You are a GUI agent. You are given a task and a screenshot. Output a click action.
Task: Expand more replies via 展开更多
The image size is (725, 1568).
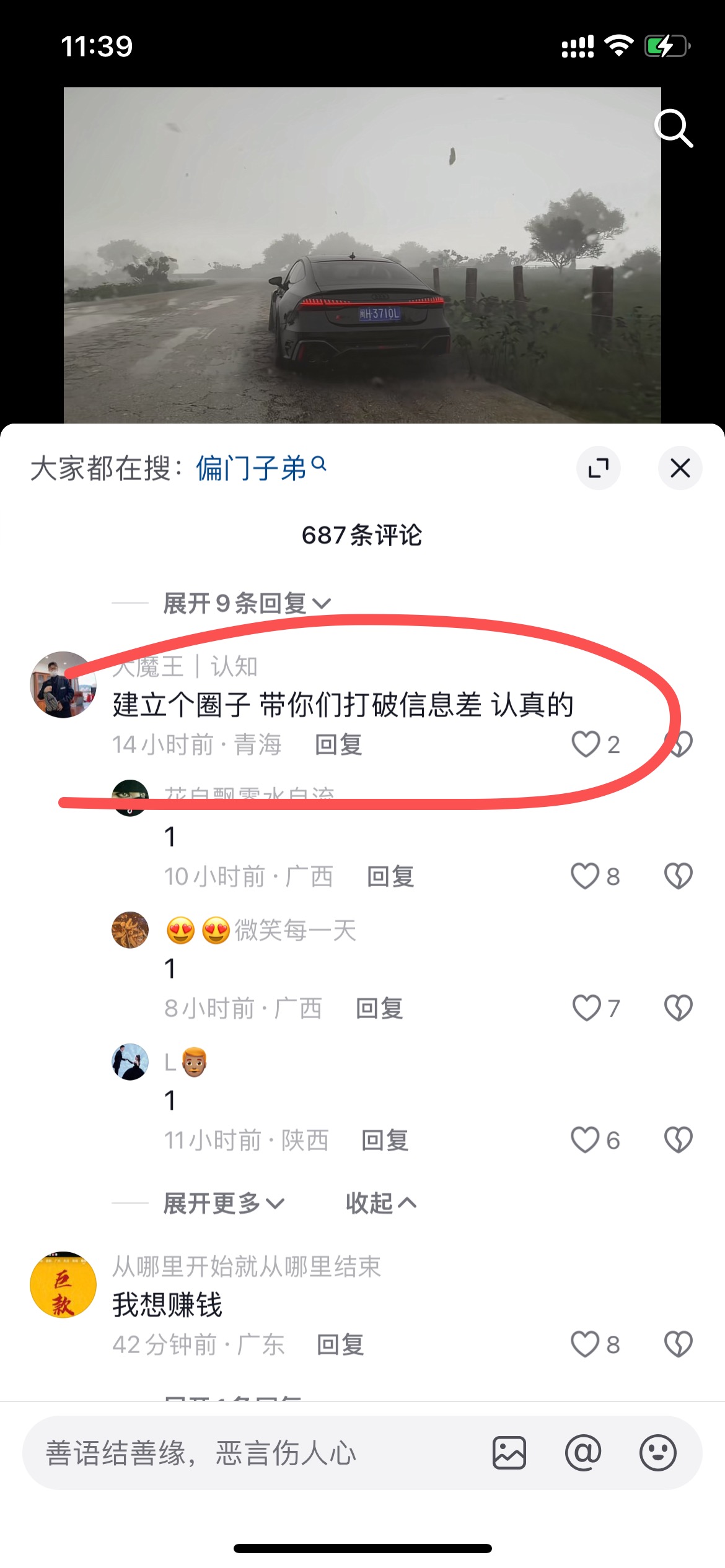pyautogui.click(x=223, y=1203)
